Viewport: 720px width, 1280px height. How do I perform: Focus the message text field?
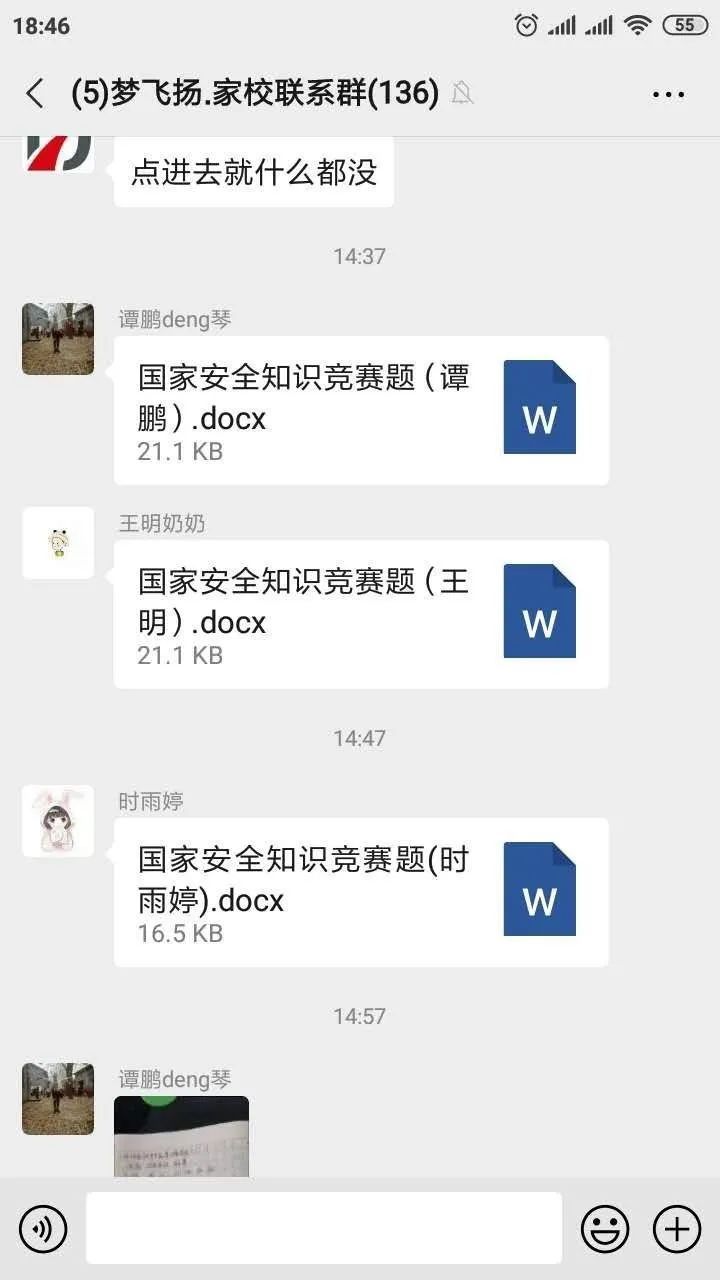tap(324, 1228)
